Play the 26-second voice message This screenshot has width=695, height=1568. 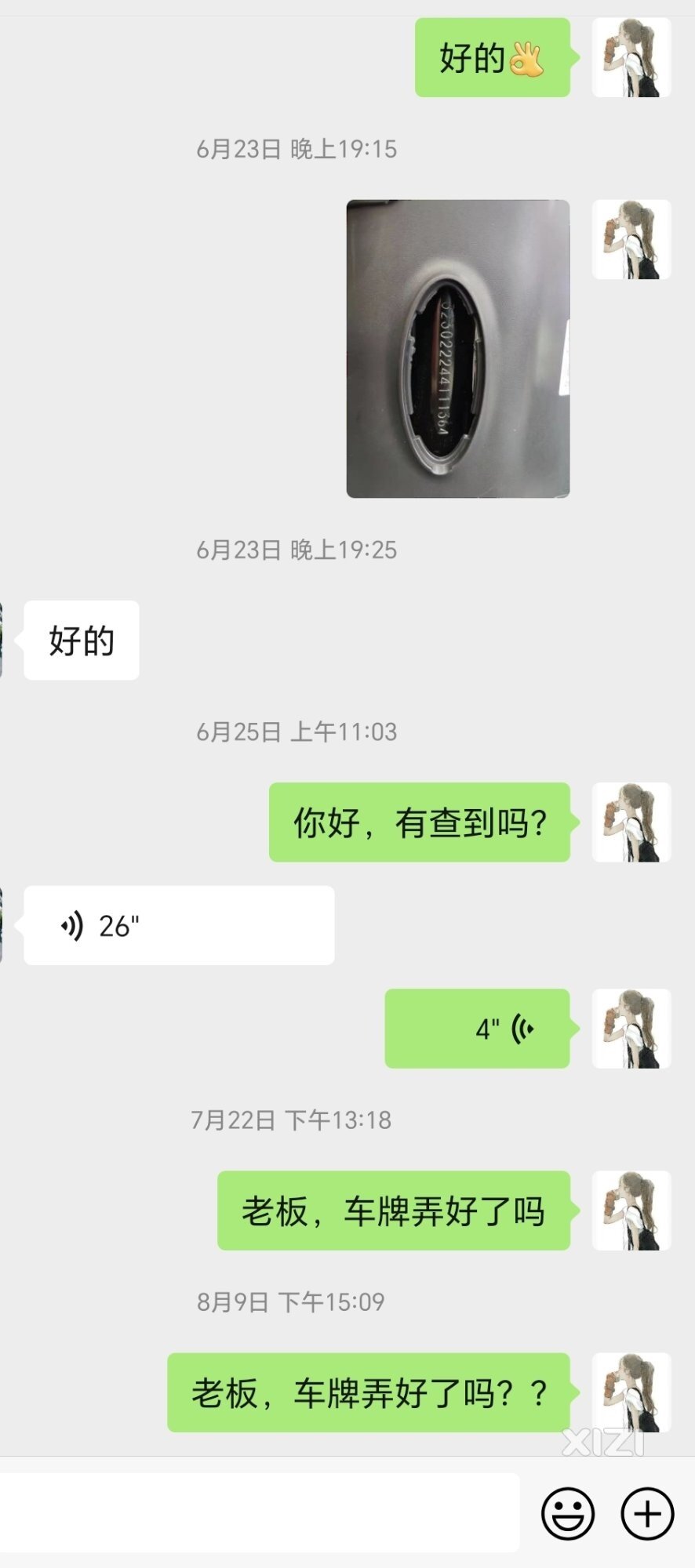click(179, 925)
